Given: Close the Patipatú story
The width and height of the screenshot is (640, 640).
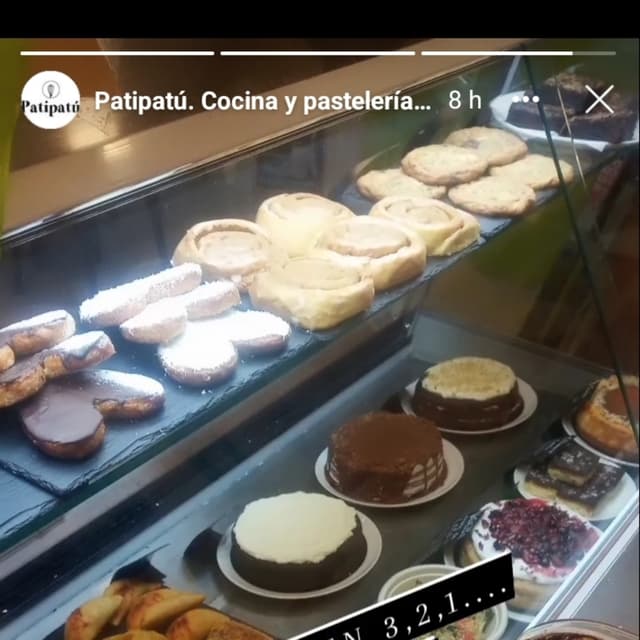Looking at the screenshot, I should pyautogui.click(x=599, y=100).
